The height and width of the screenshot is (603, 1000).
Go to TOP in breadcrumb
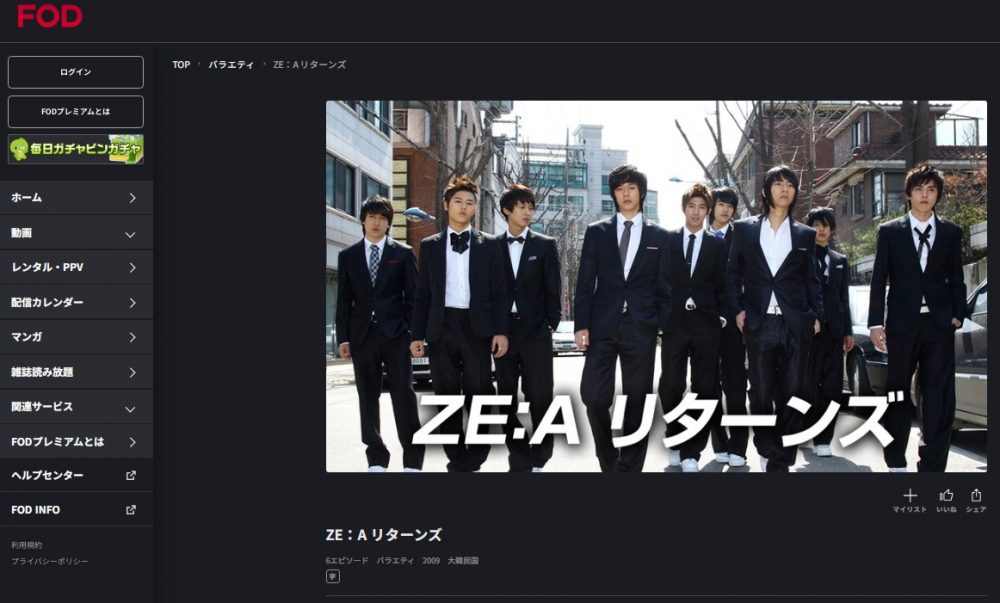(x=181, y=64)
